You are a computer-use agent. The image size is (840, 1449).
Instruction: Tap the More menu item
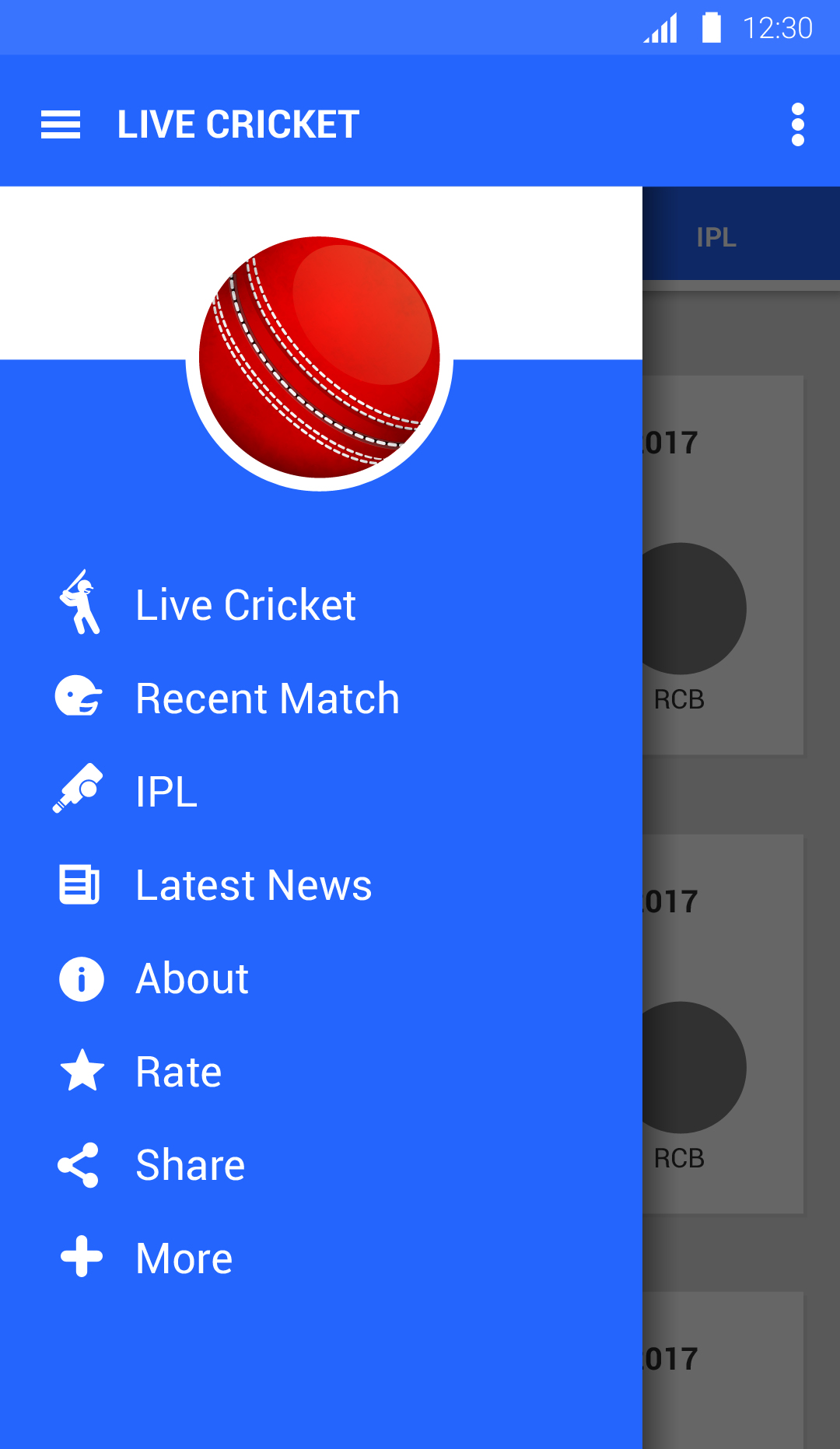[x=321, y=1258]
